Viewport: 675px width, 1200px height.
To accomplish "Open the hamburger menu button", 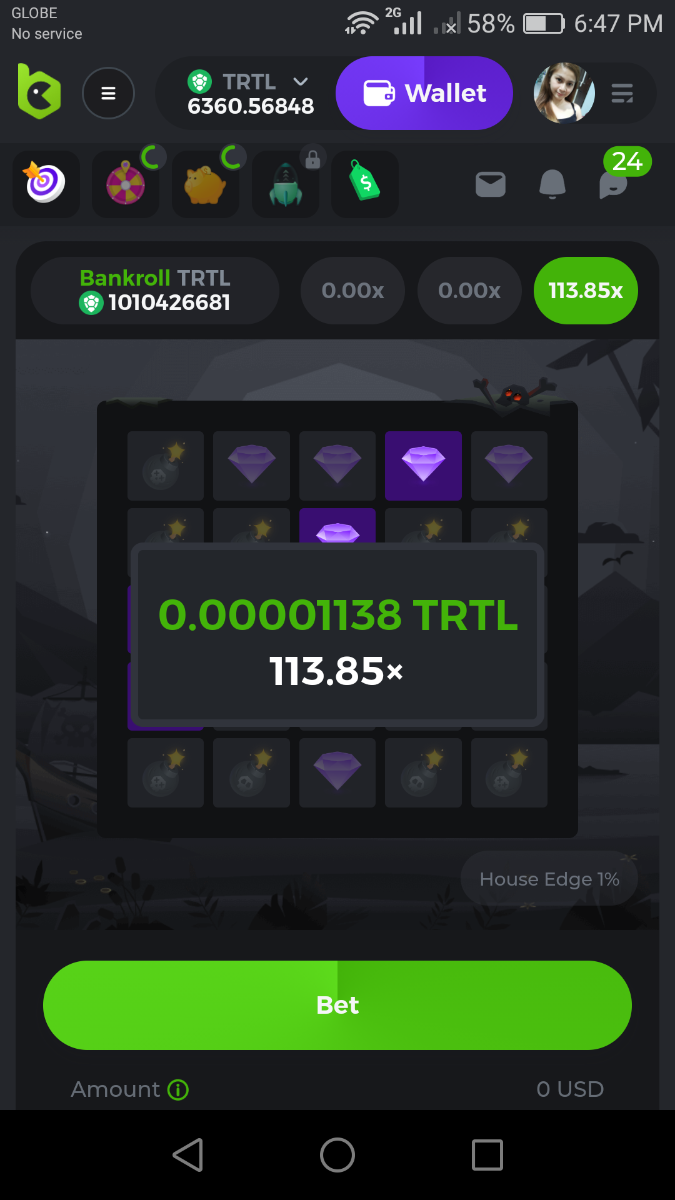I will pos(108,94).
